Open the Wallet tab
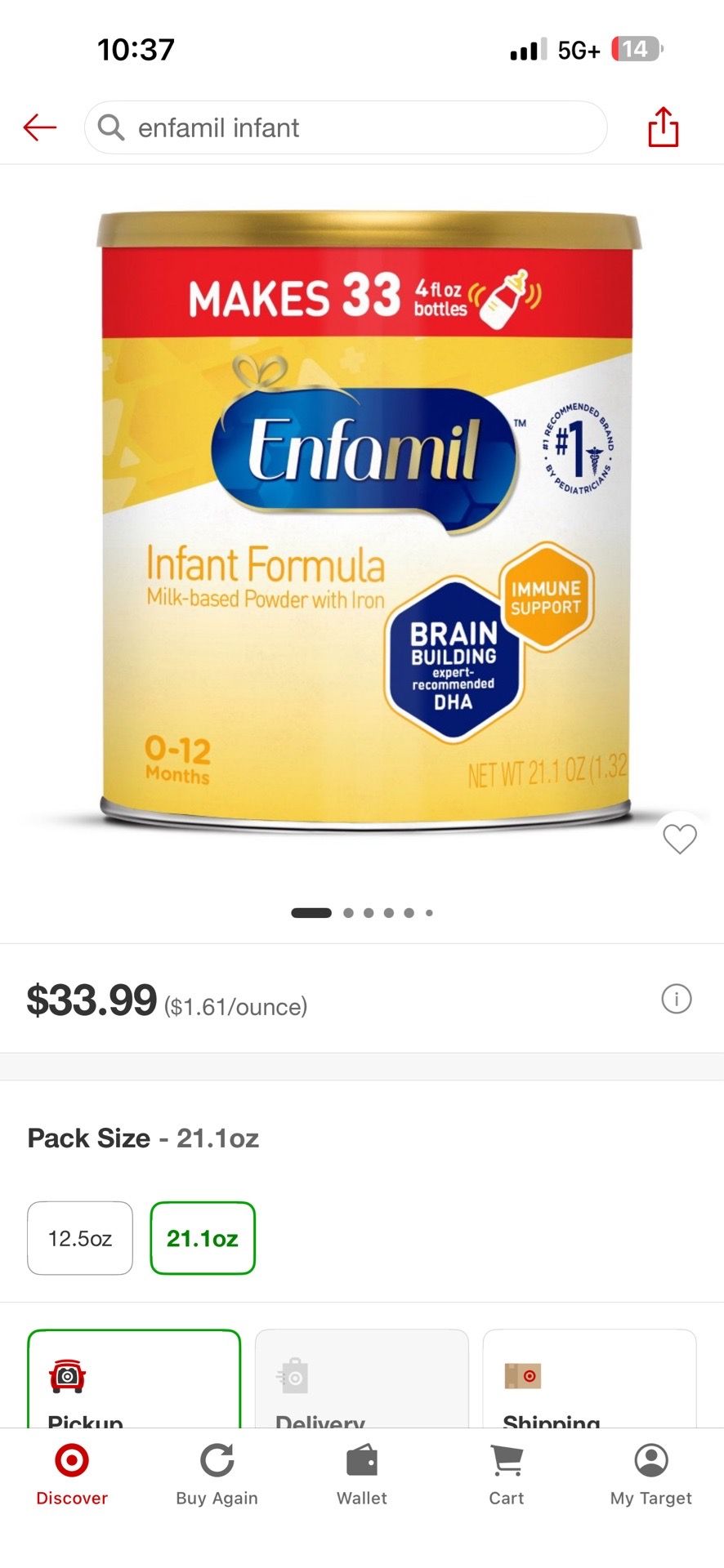Screen dimensions: 724x1568 (362, 1475)
